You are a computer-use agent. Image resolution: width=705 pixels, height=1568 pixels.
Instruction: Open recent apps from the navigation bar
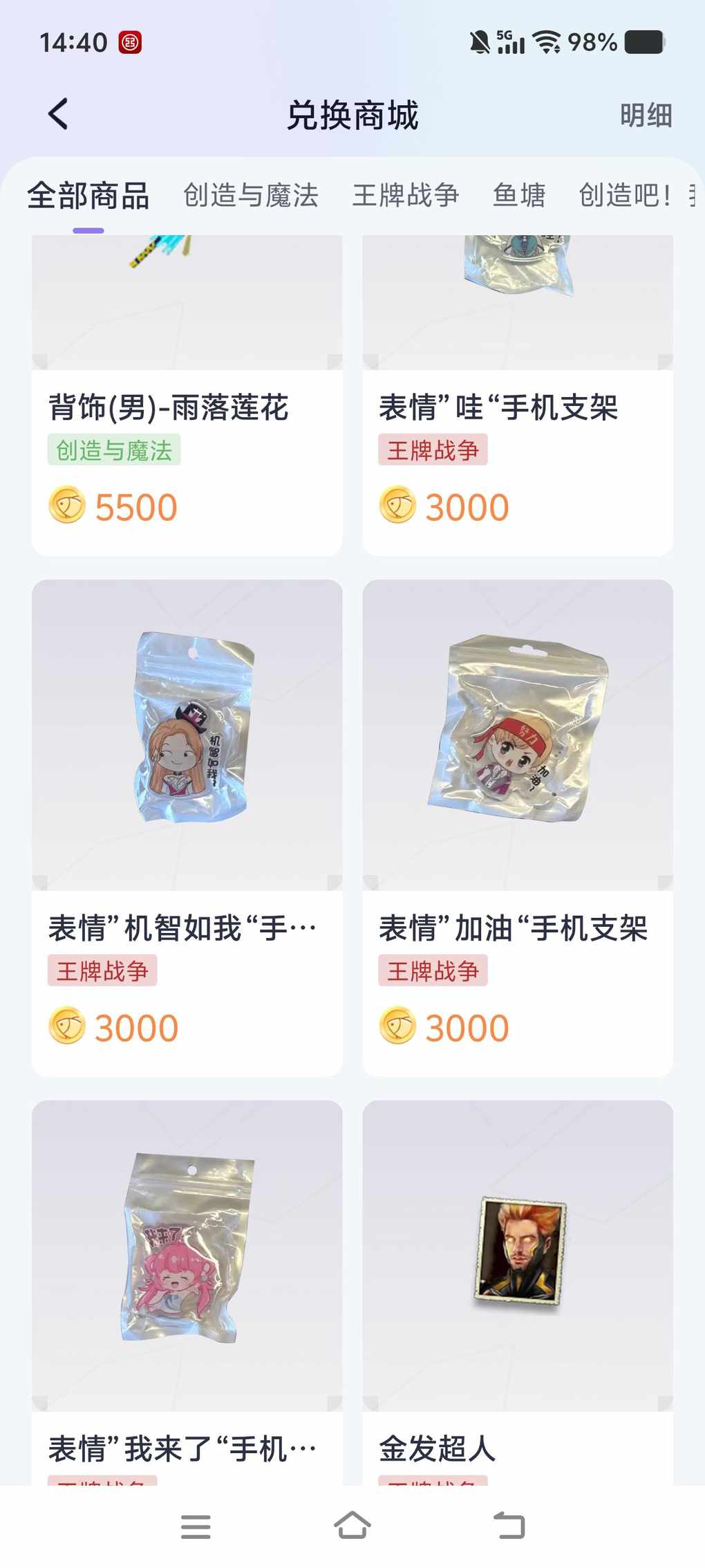pyautogui.click(x=196, y=1527)
